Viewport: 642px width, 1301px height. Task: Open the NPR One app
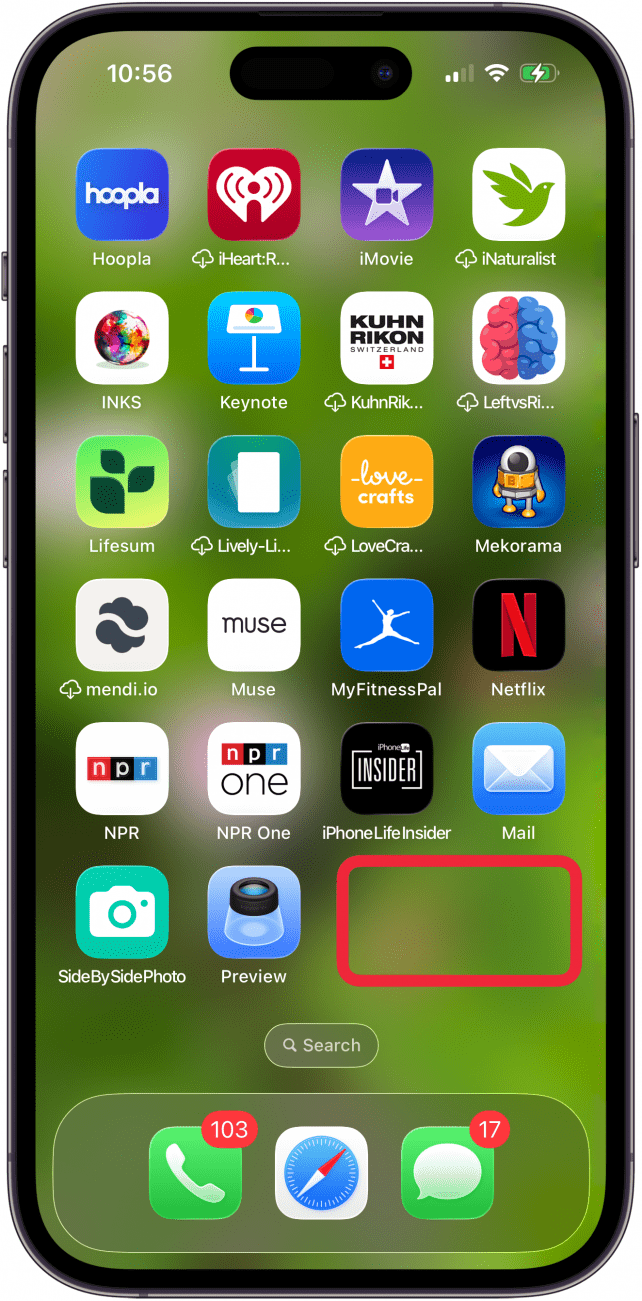point(254,769)
